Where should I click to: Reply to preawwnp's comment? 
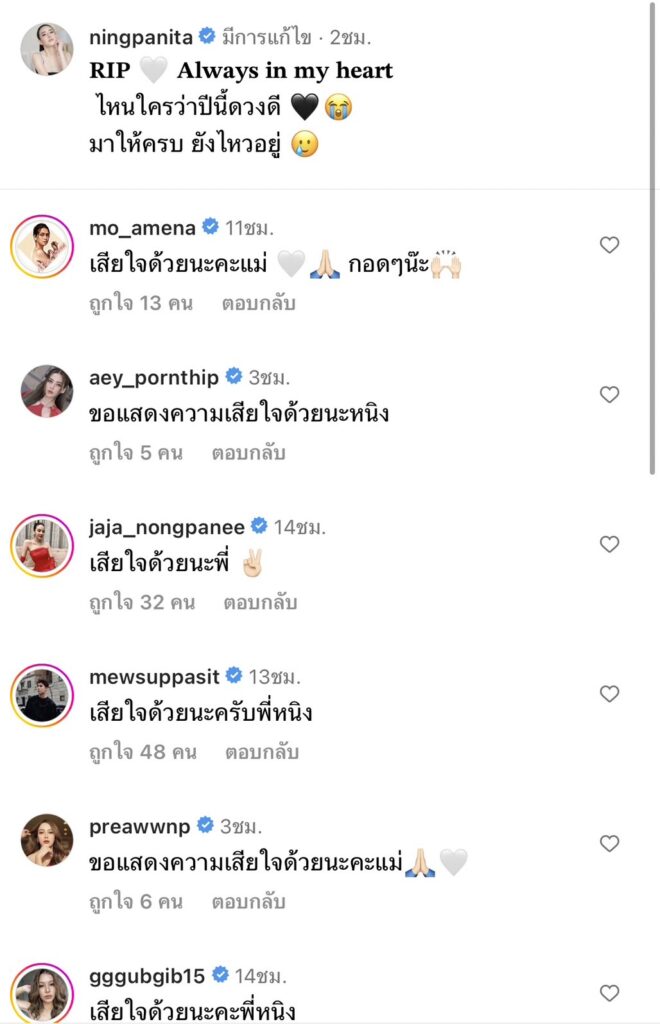tap(248, 902)
